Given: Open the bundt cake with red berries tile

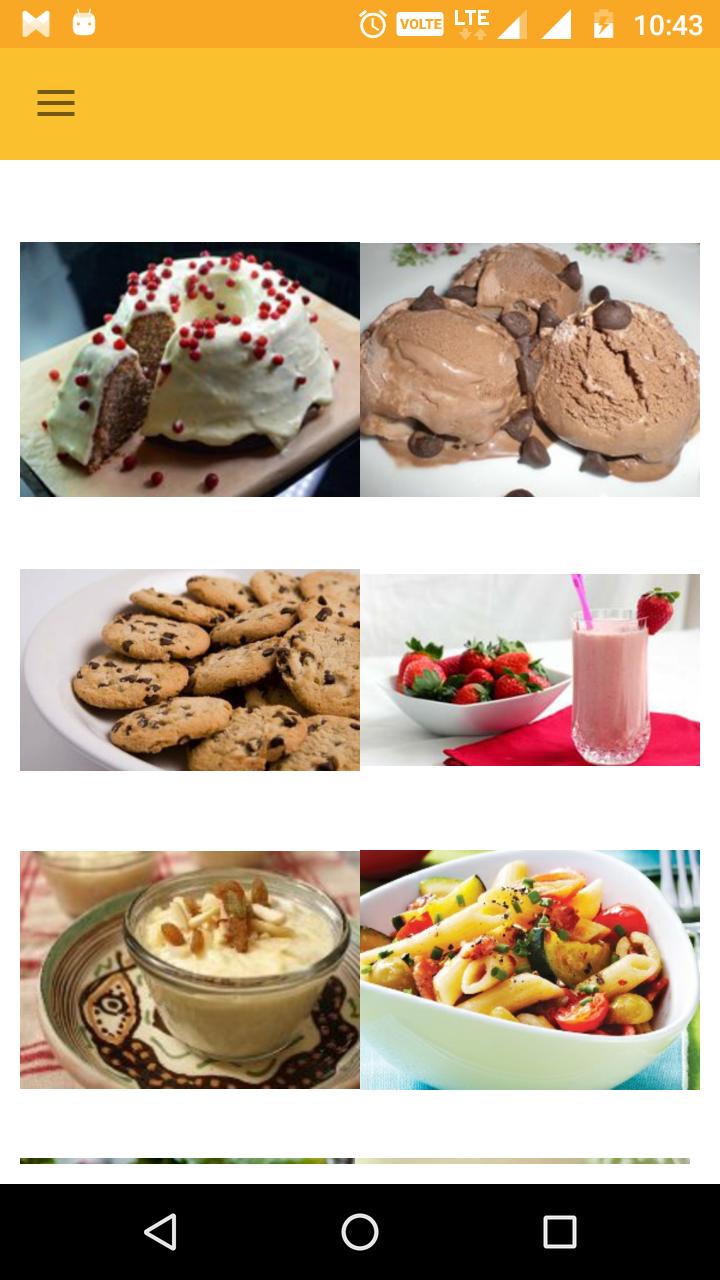Looking at the screenshot, I should point(190,369).
